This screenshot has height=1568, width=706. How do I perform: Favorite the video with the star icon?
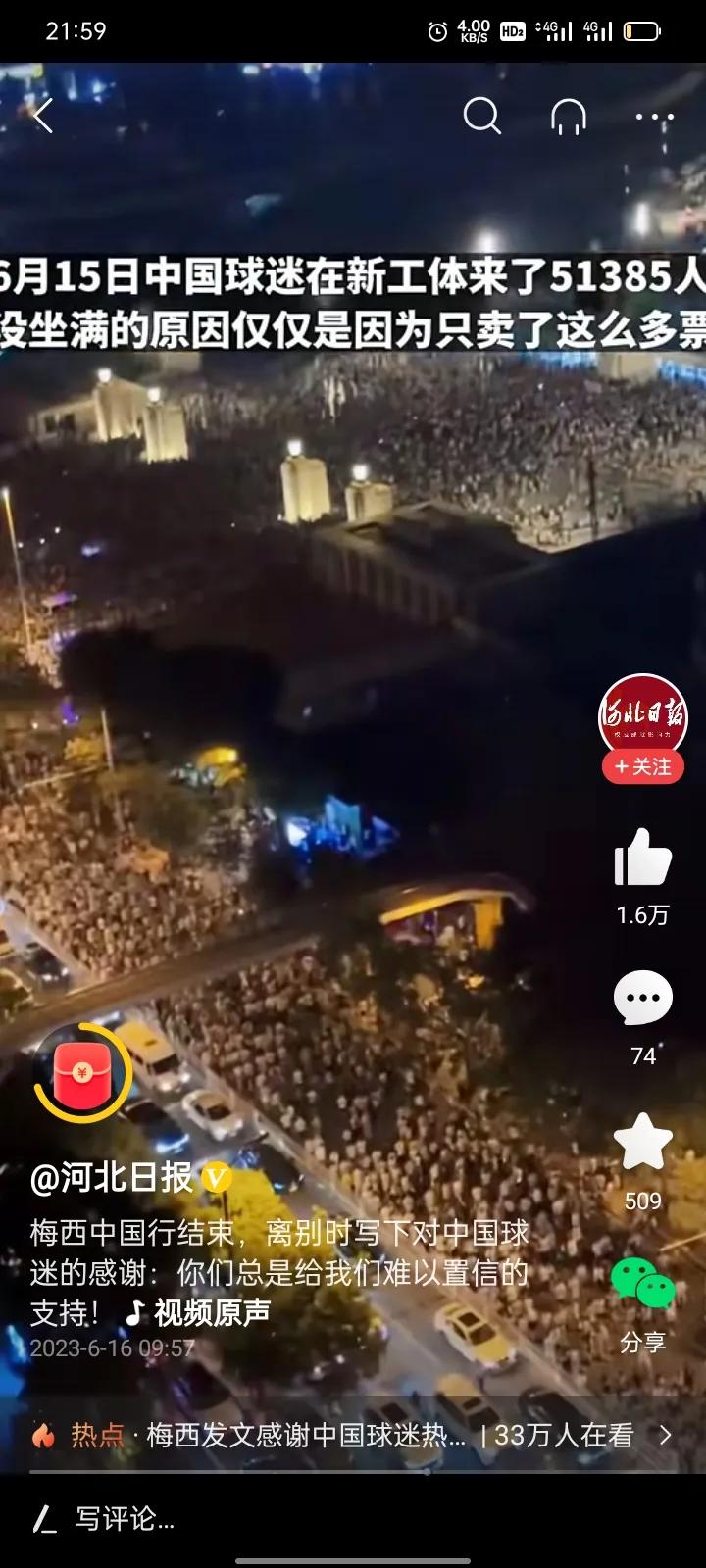[x=643, y=1139]
